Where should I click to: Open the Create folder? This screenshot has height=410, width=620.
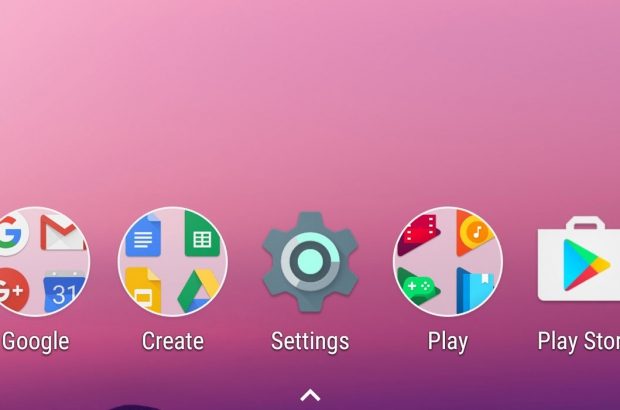(173, 263)
